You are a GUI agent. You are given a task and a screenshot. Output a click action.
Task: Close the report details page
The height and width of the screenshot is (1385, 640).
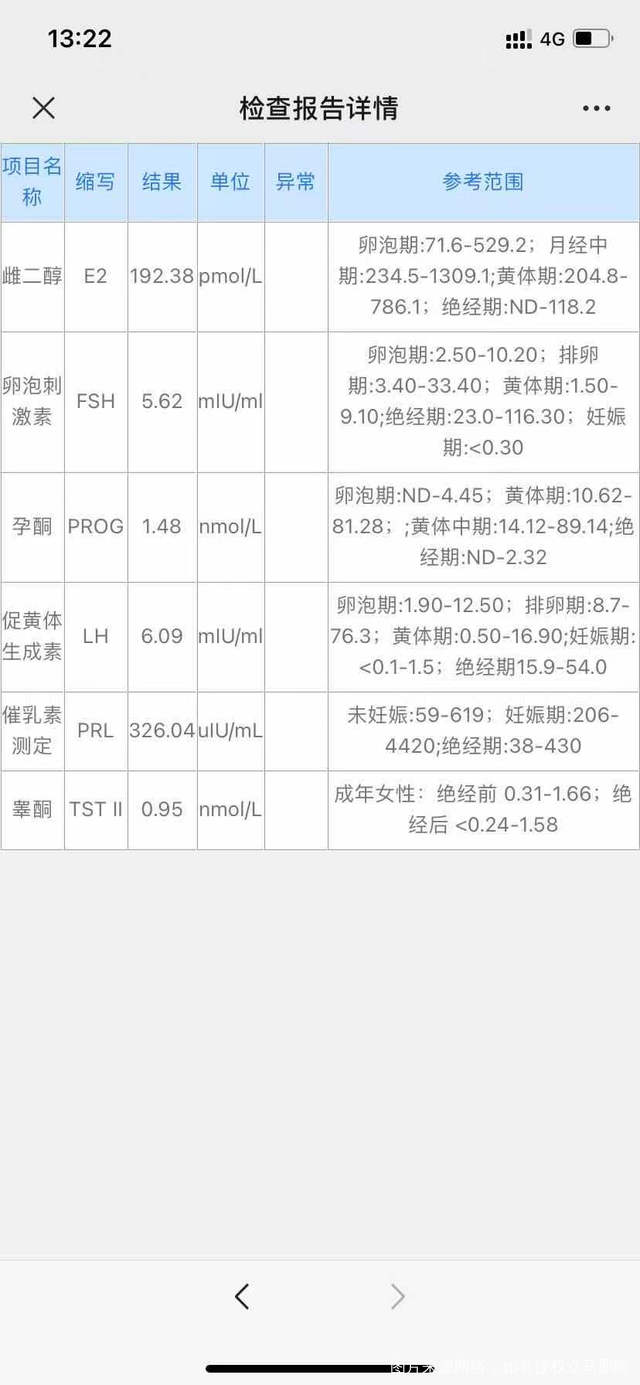click(x=43, y=108)
